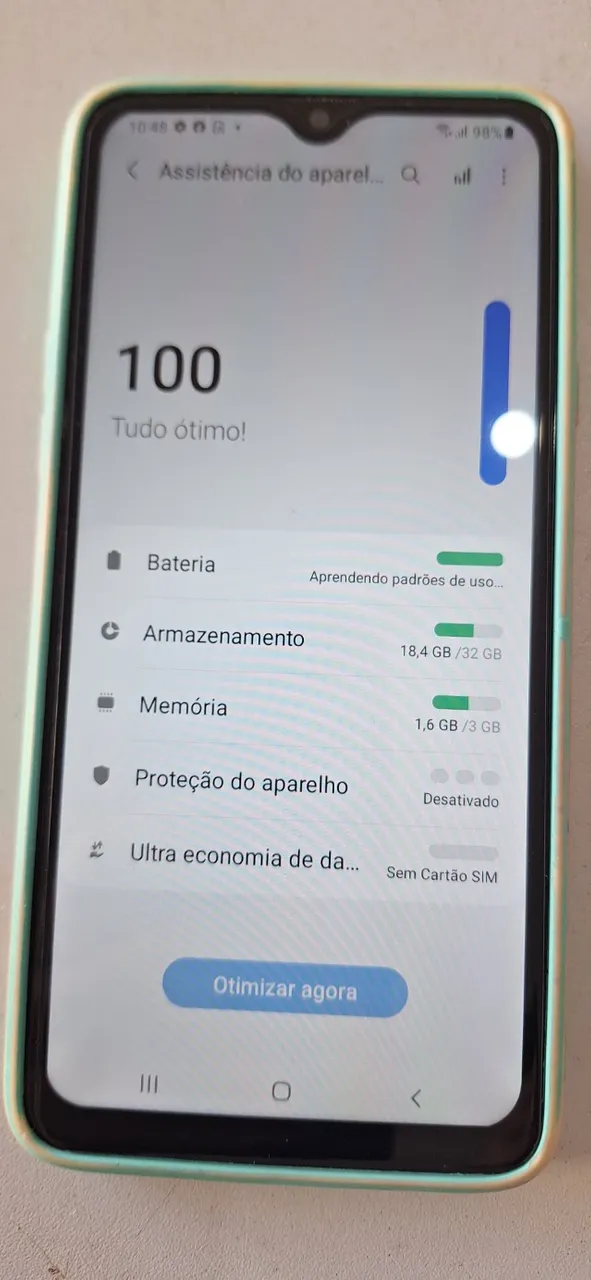
Task: Open recent apps from navigation bar
Action: (149, 1084)
